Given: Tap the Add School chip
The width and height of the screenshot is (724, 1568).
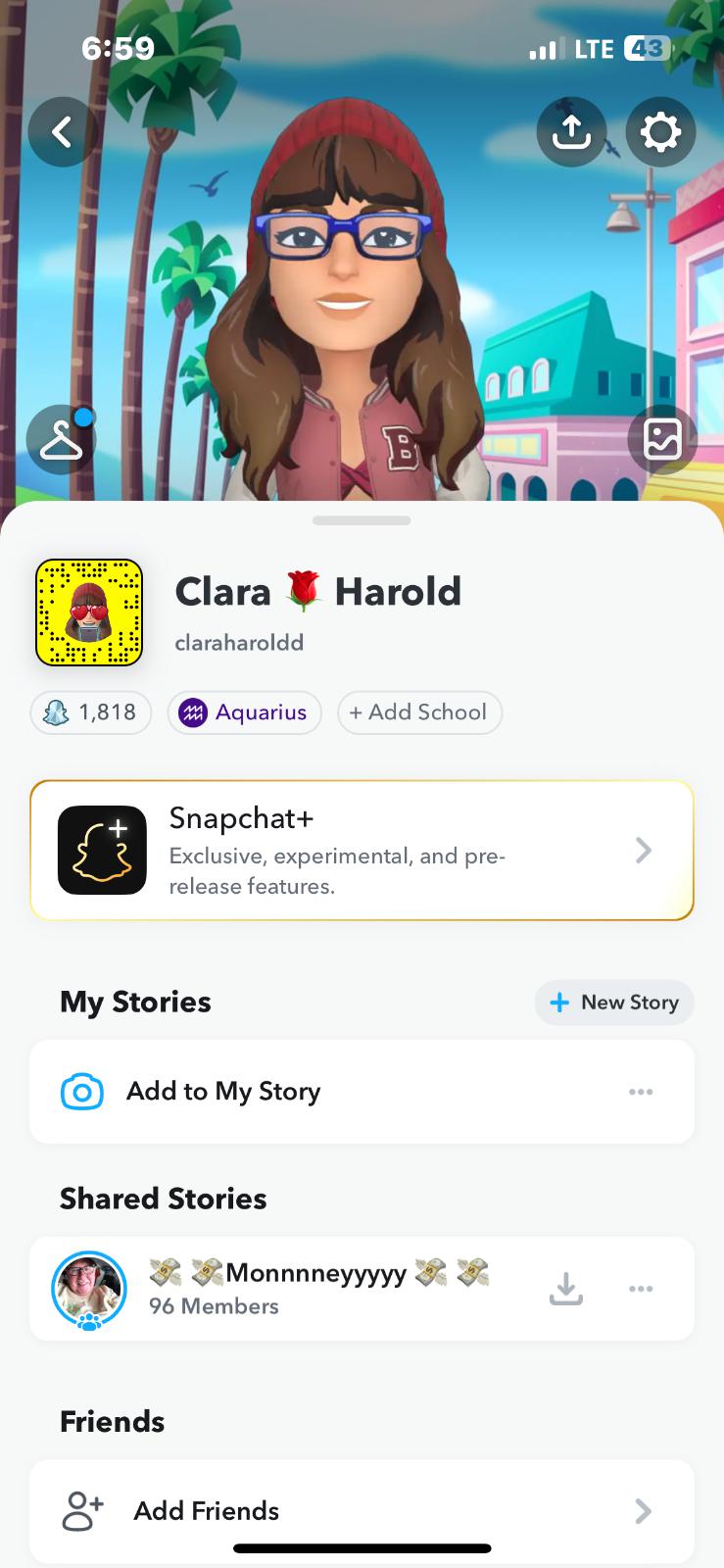Looking at the screenshot, I should pos(419,712).
